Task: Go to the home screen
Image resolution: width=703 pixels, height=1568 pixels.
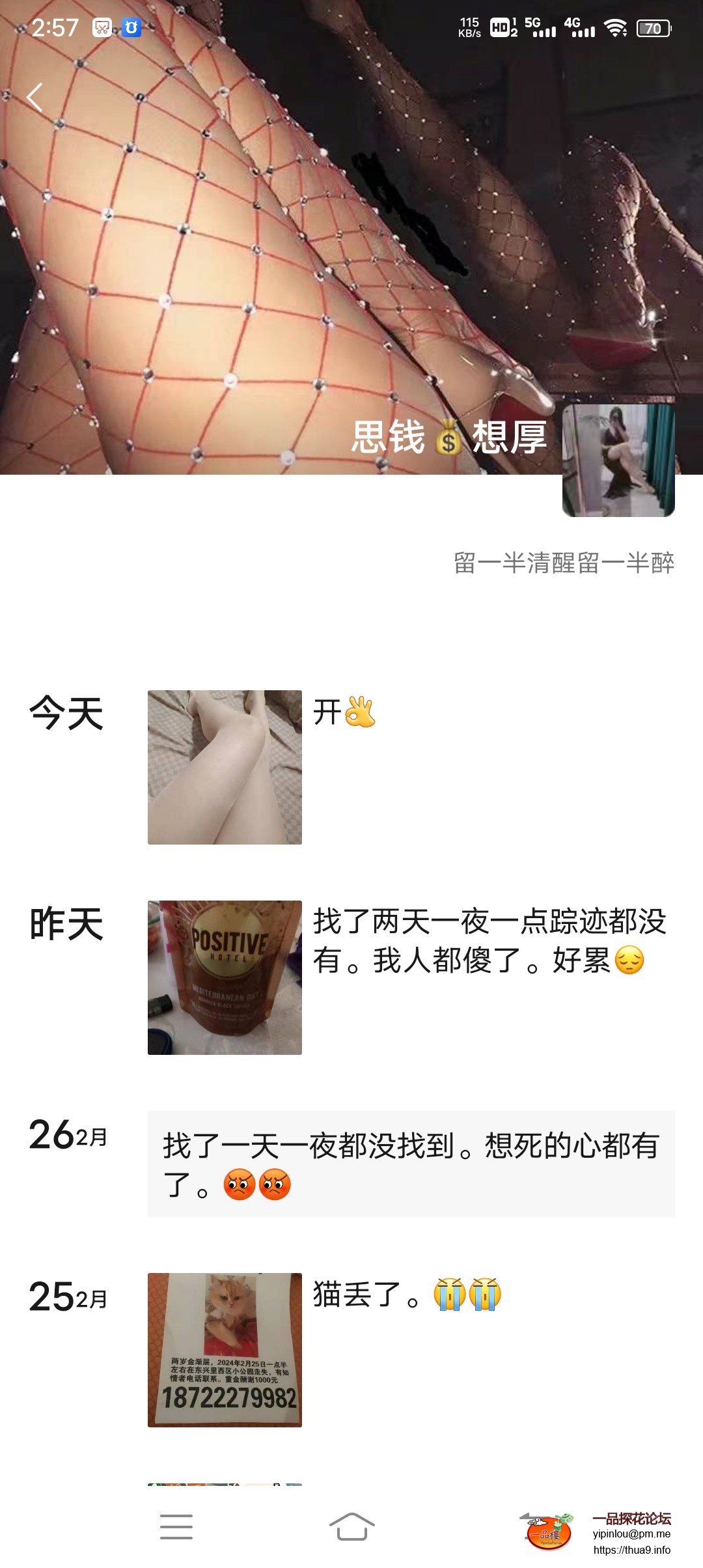Action: point(351,1527)
